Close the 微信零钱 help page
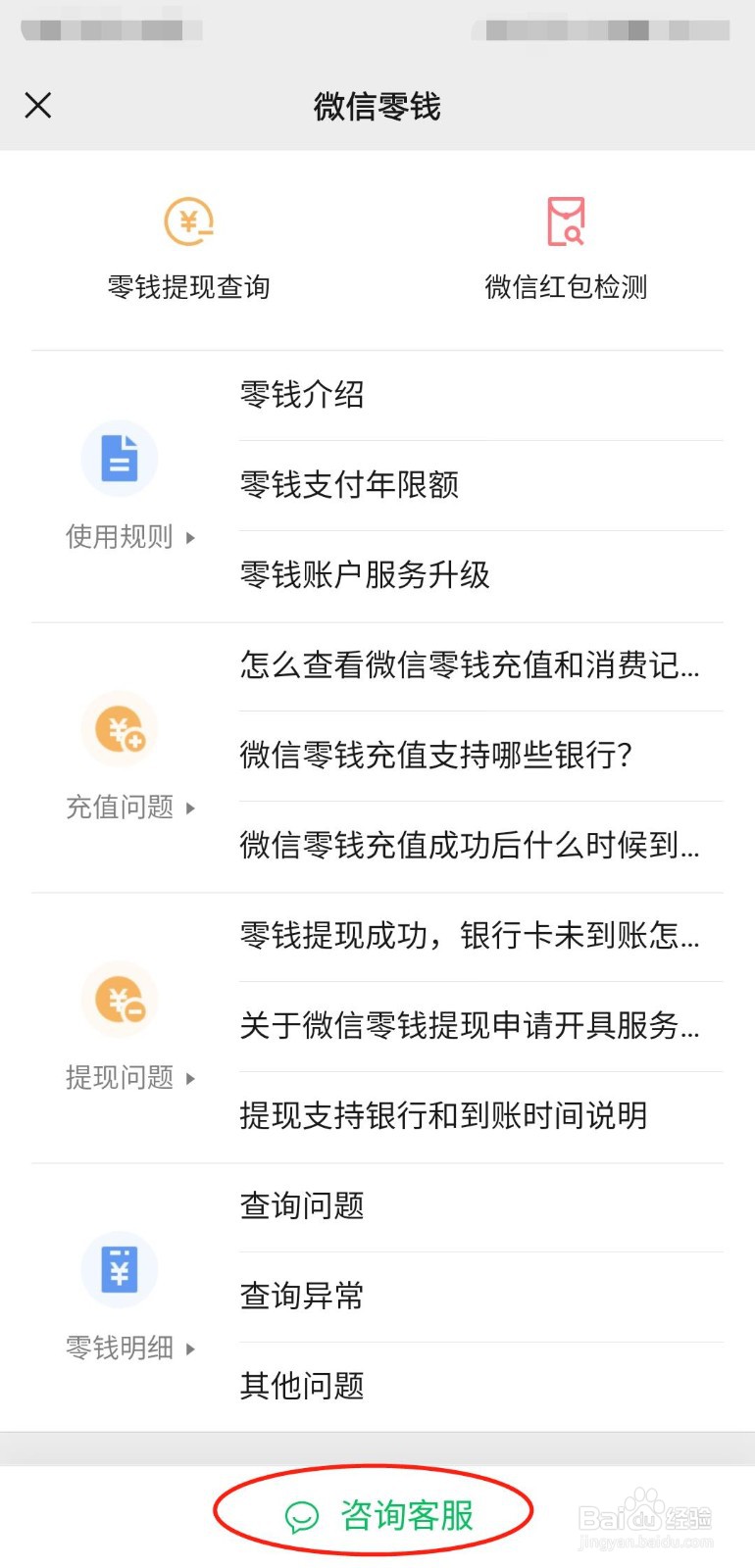This screenshot has height=1568, width=755. (x=38, y=105)
